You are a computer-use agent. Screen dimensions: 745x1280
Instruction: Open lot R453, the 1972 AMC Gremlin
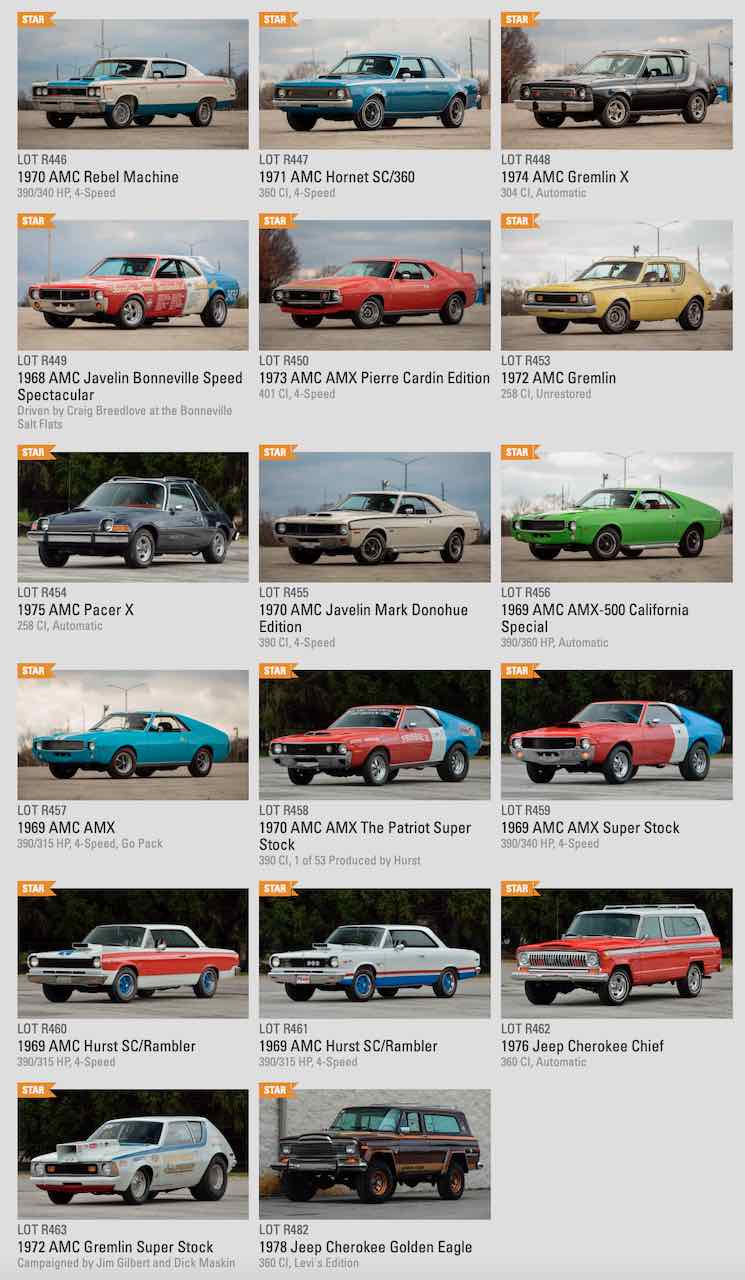point(616,285)
